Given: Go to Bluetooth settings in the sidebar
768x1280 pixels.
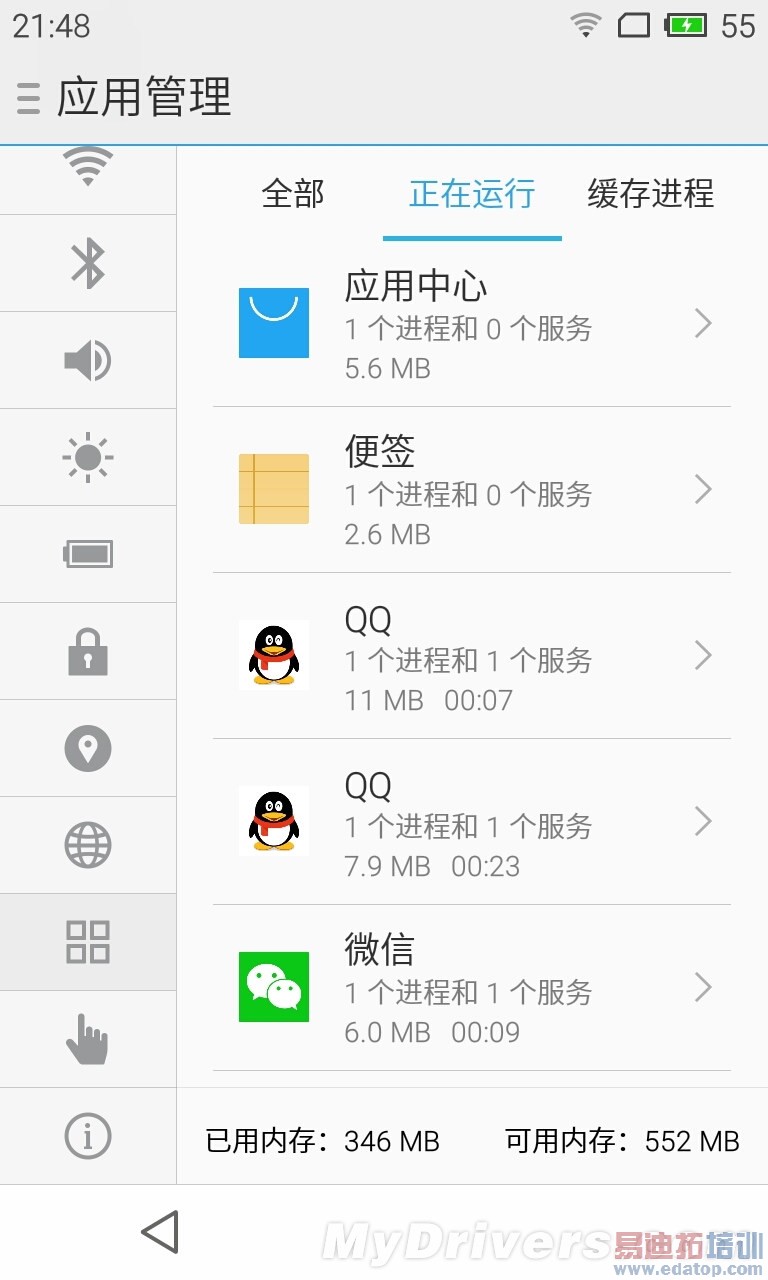Looking at the screenshot, I should (88, 263).
